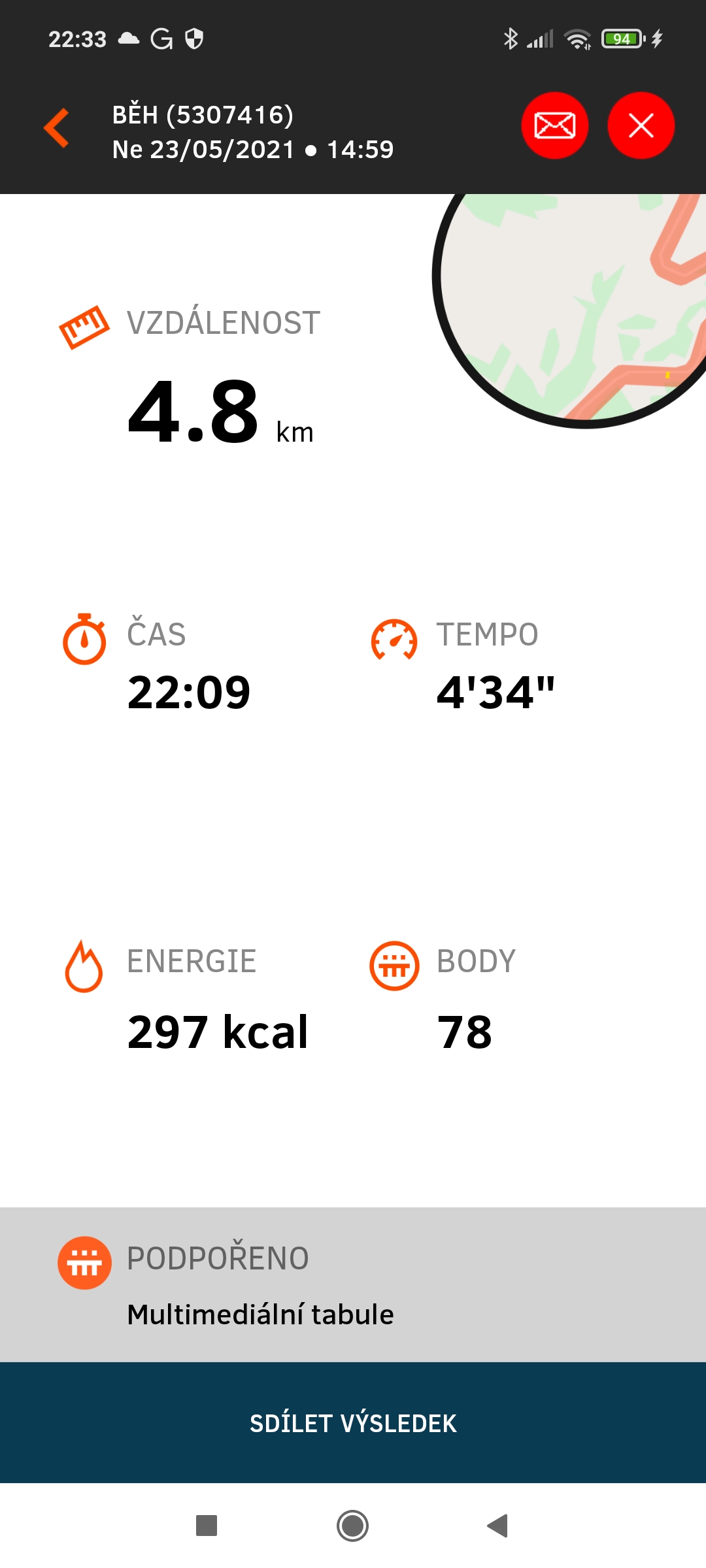Tap Sdílet výsledek to share the result
The width and height of the screenshot is (706, 1568).
click(x=353, y=1423)
